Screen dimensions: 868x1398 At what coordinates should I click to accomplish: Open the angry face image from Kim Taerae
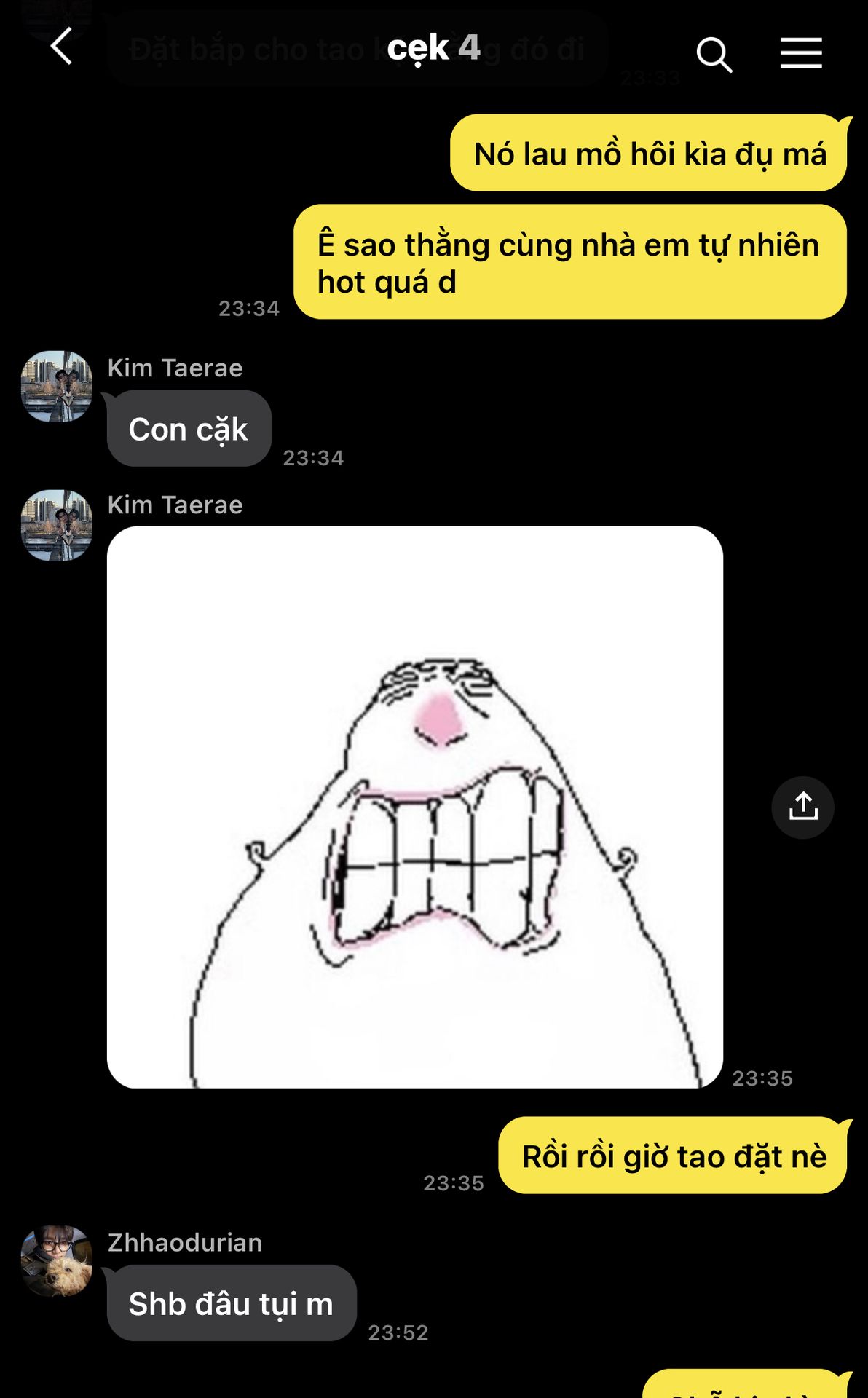tap(414, 807)
